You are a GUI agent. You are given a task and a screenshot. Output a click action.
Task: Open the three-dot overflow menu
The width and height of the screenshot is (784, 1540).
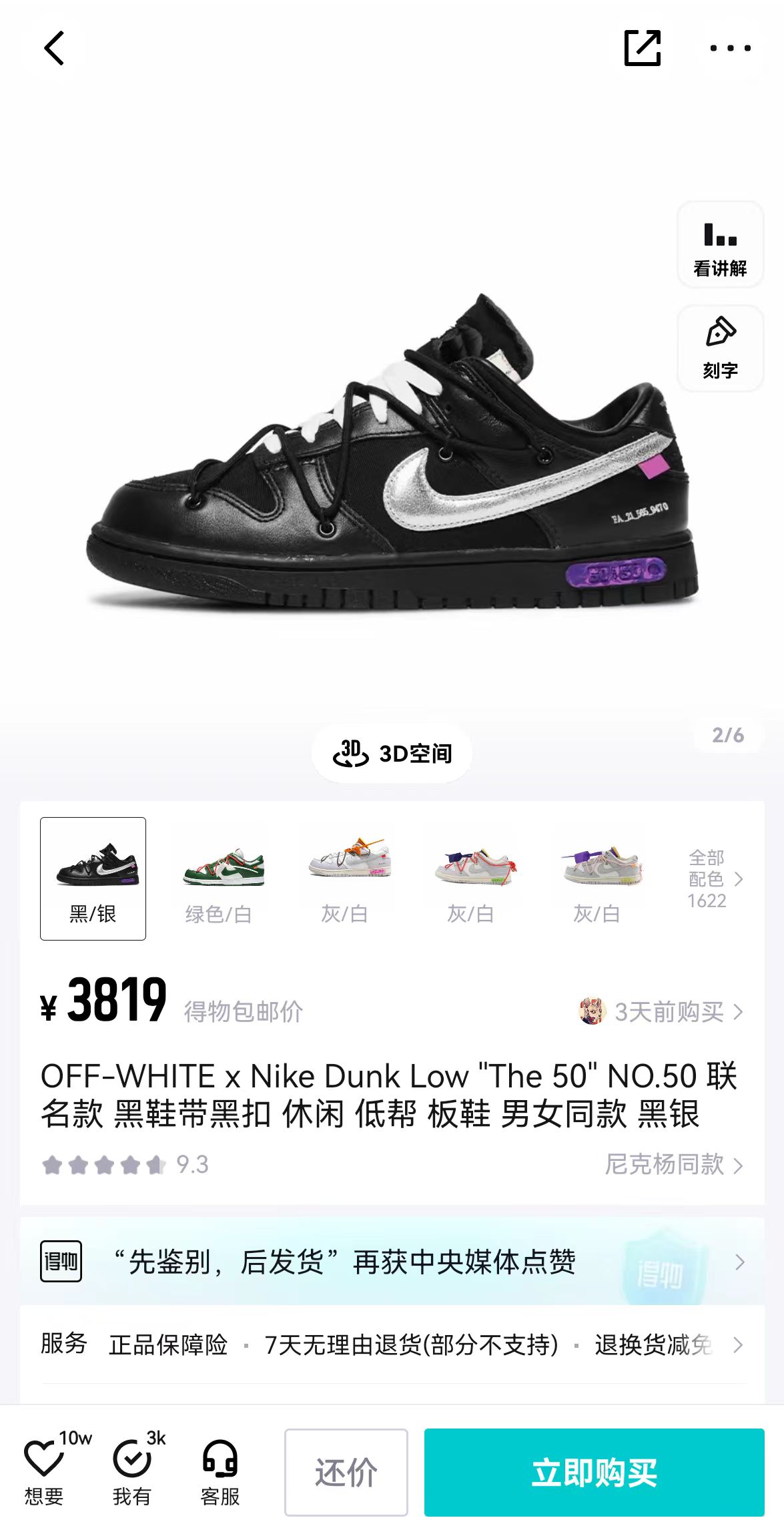730,48
